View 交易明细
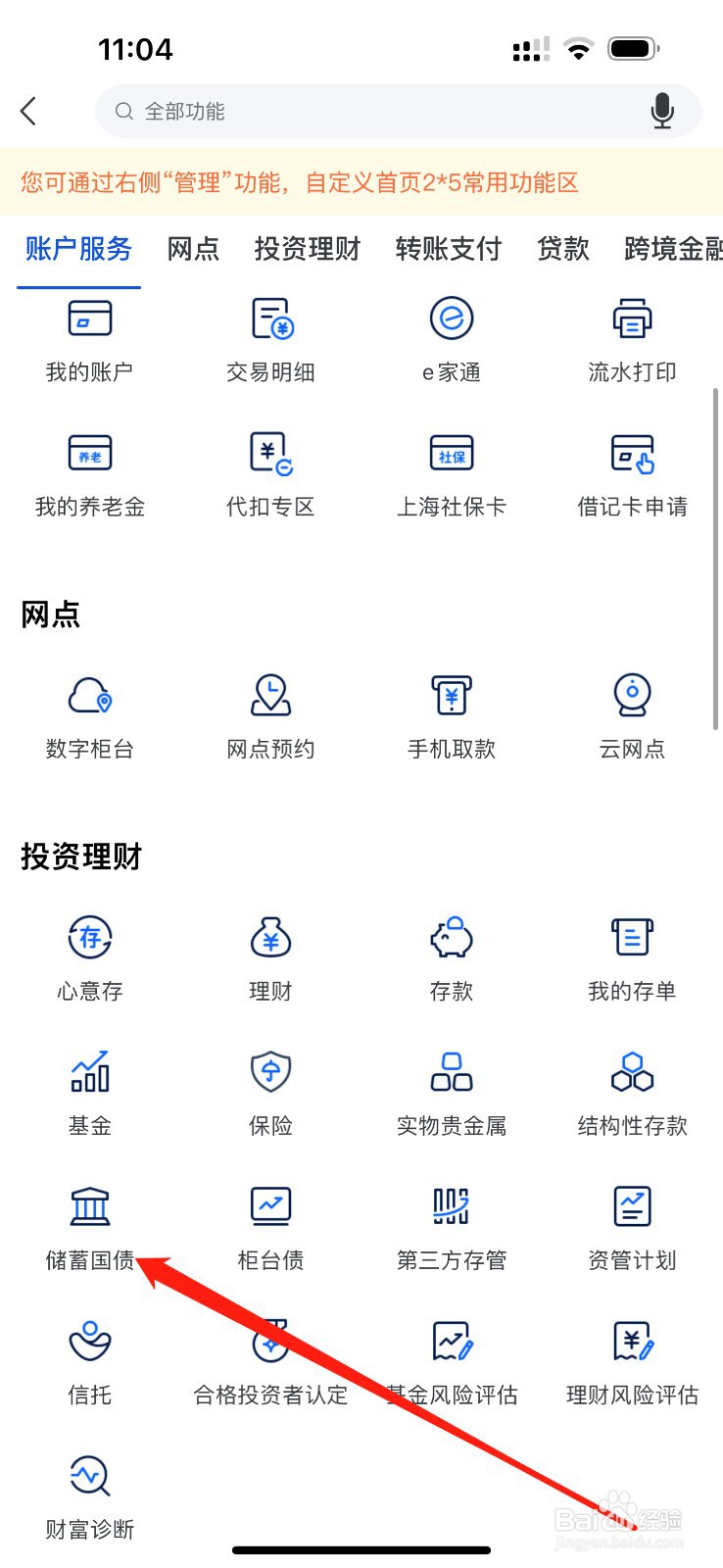 point(270,340)
